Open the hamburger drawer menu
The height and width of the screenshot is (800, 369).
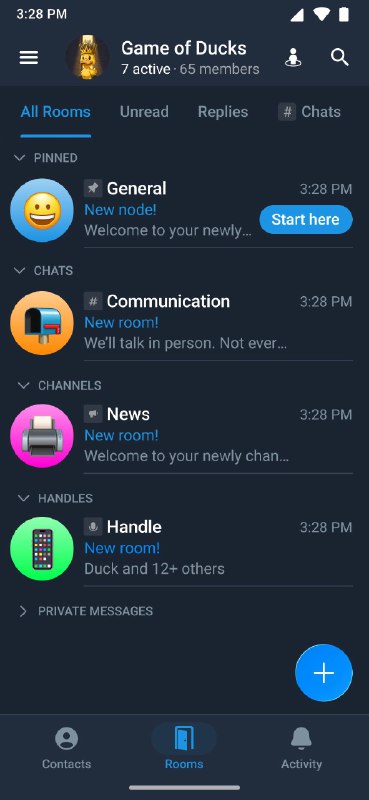[29, 58]
